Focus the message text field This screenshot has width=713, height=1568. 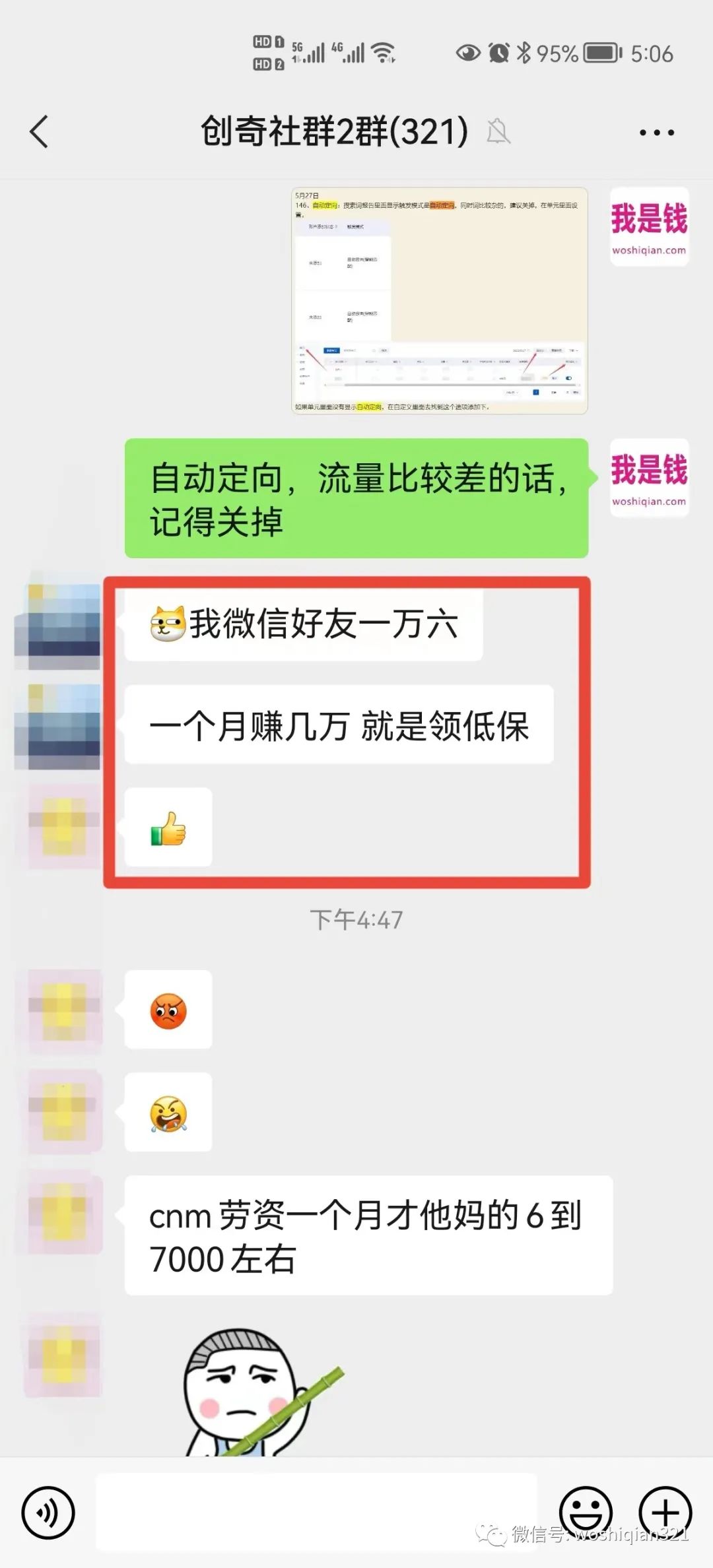click(x=317, y=1513)
